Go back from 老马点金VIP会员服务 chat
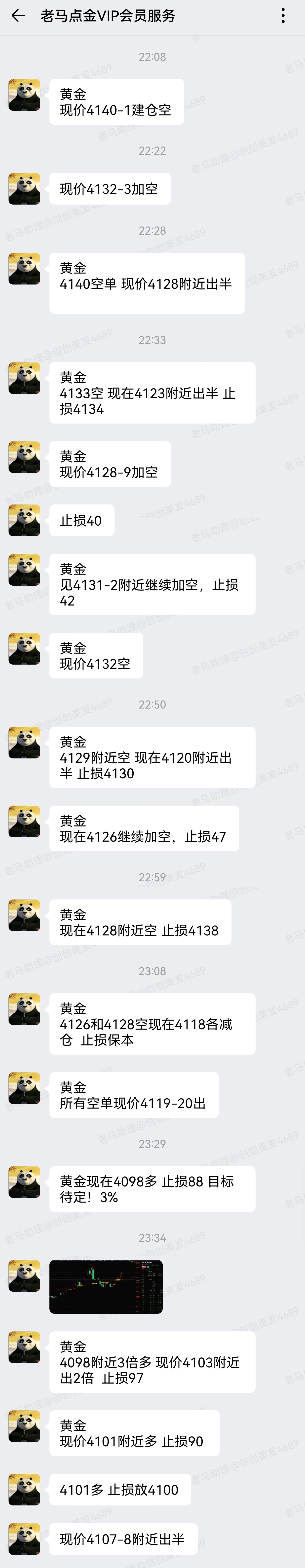 pyautogui.click(x=18, y=16)
